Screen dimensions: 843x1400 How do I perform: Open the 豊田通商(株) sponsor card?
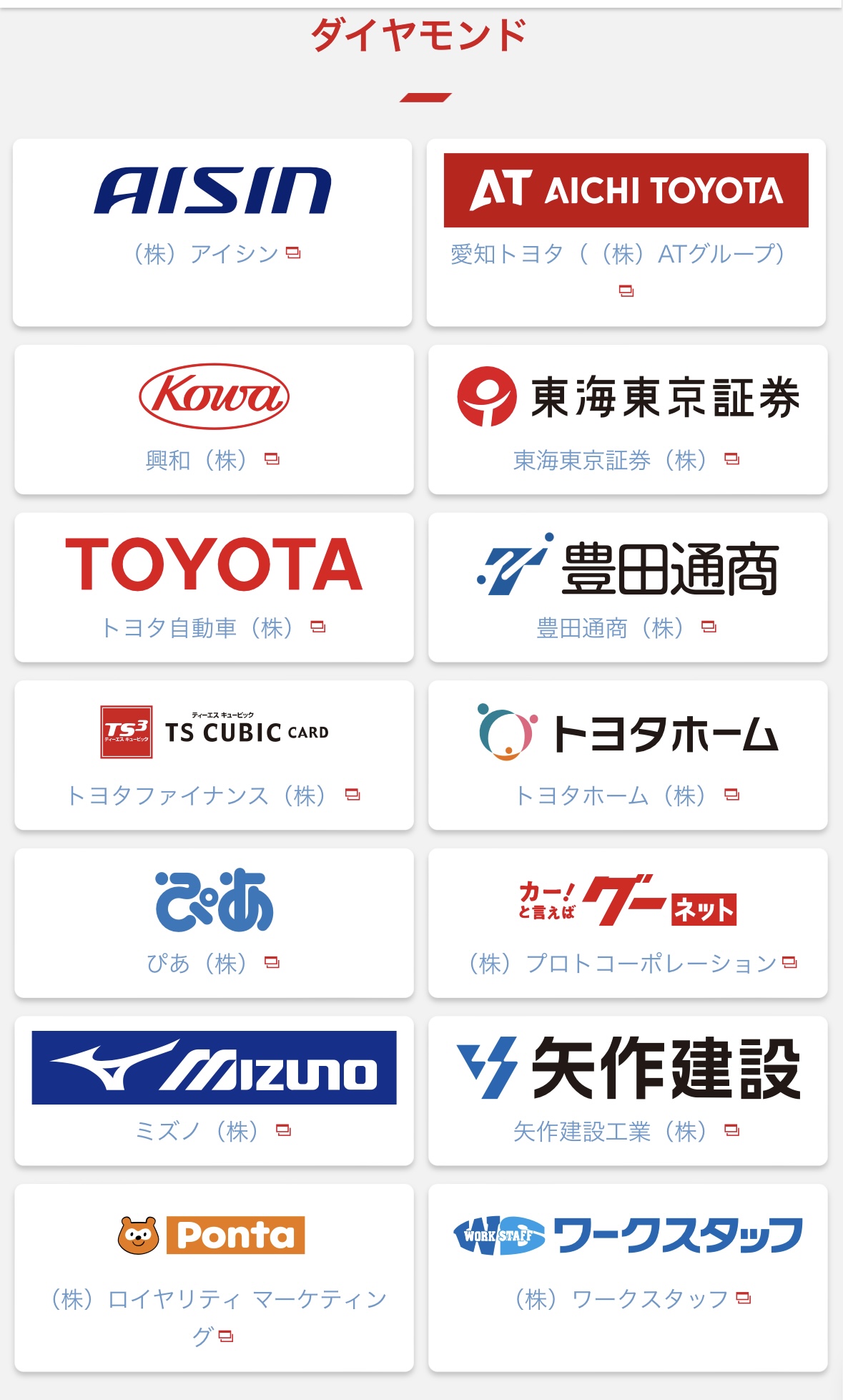[x=628, y=587]
